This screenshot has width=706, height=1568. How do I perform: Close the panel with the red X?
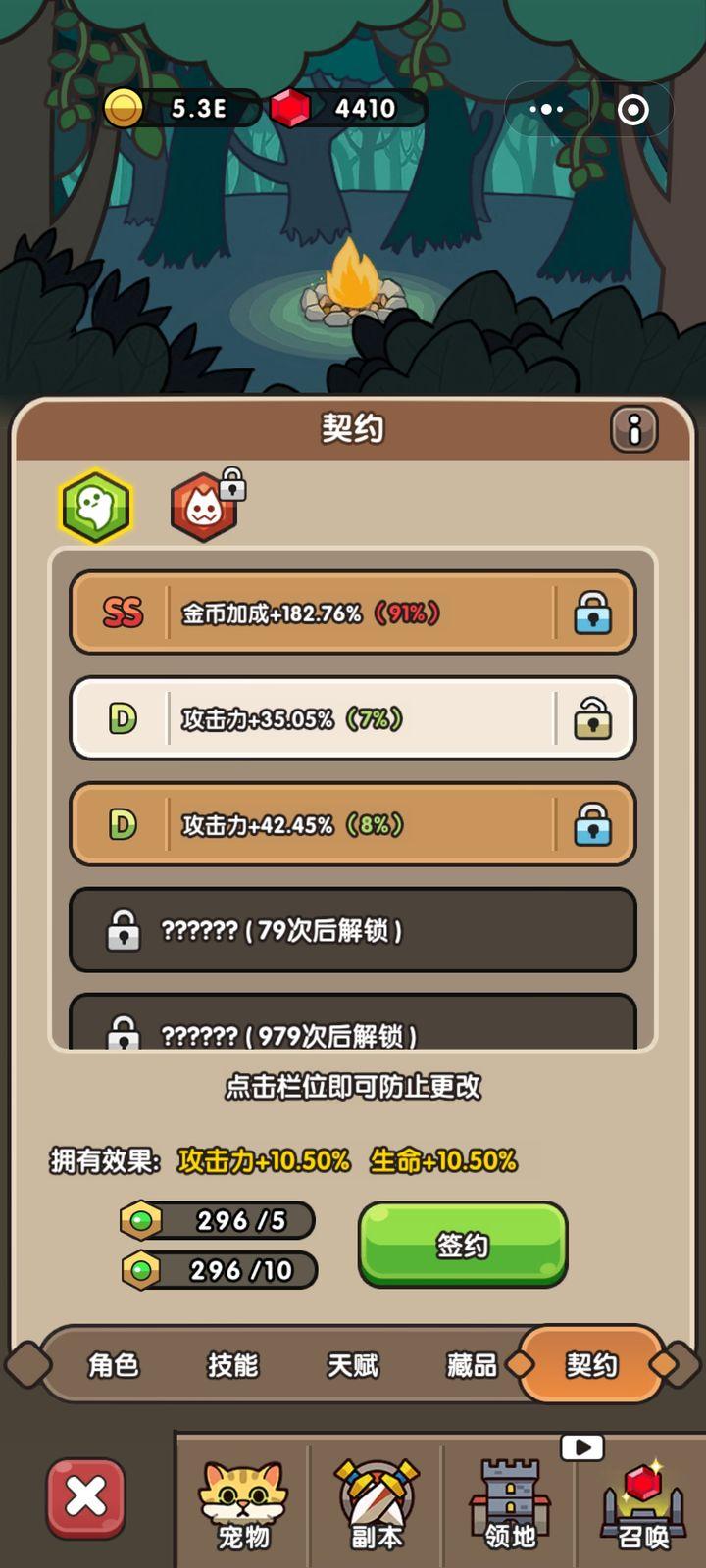click(x=86, y=1497)
